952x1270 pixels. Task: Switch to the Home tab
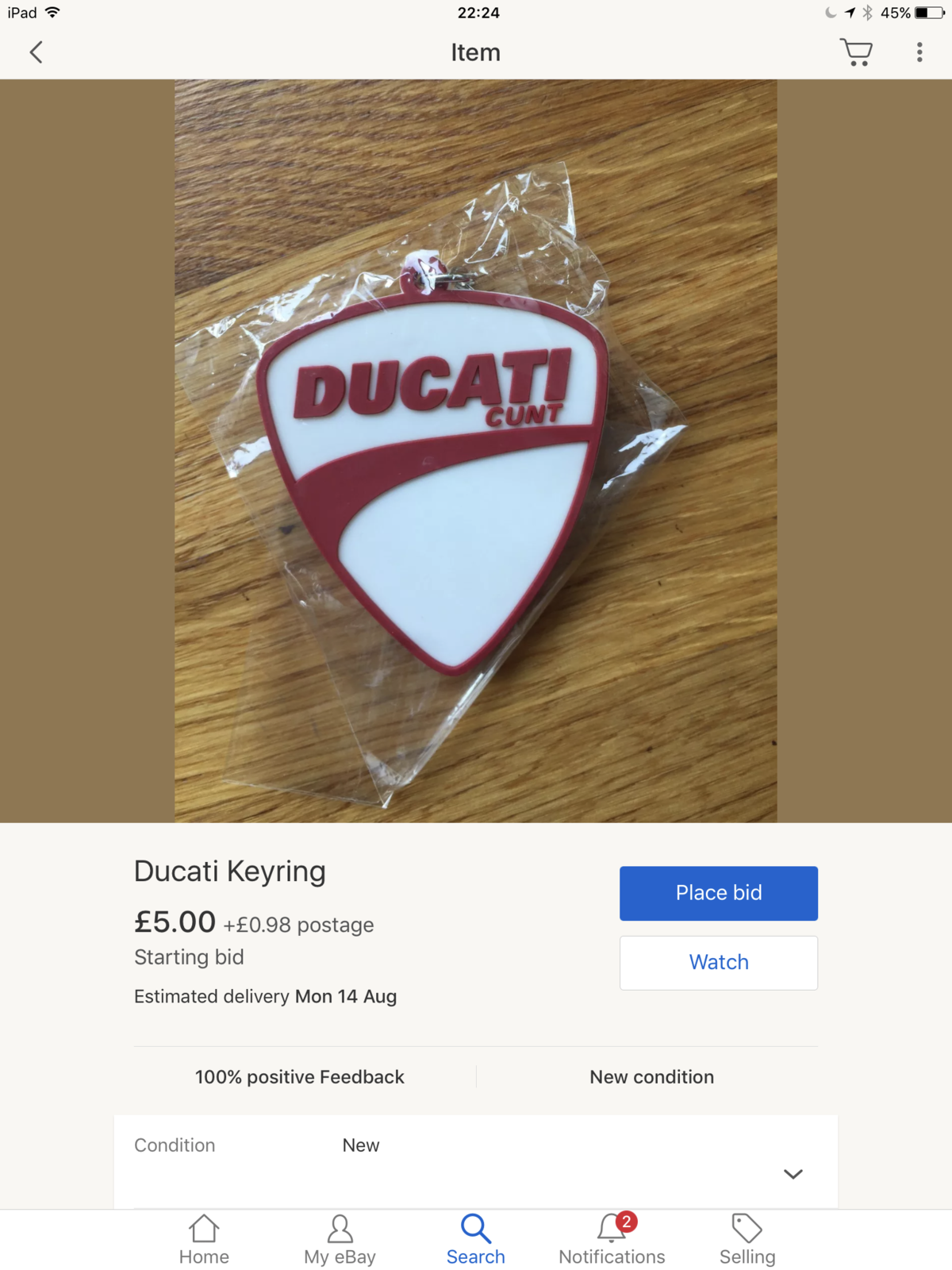204,1239
